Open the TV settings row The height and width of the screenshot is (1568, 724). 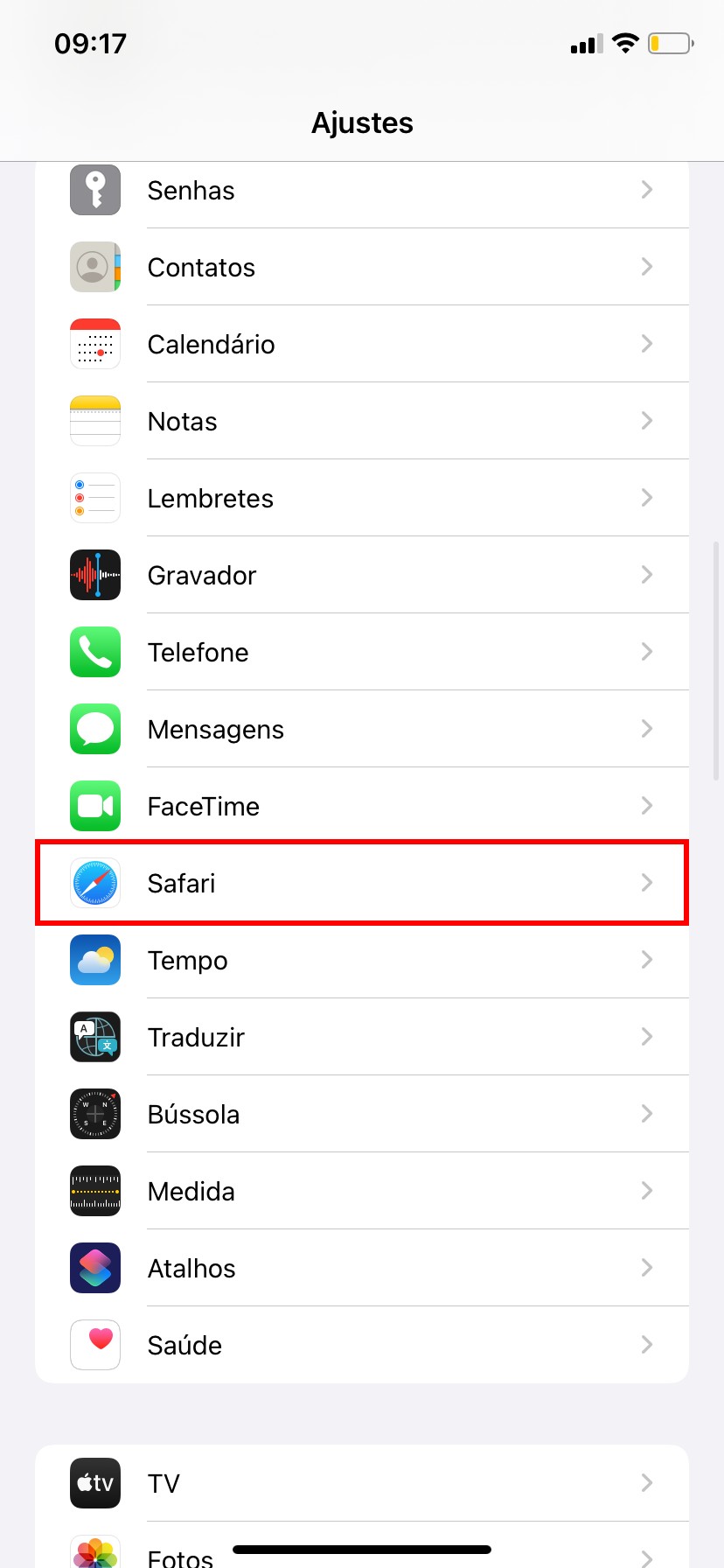(x=362, y=1483)
